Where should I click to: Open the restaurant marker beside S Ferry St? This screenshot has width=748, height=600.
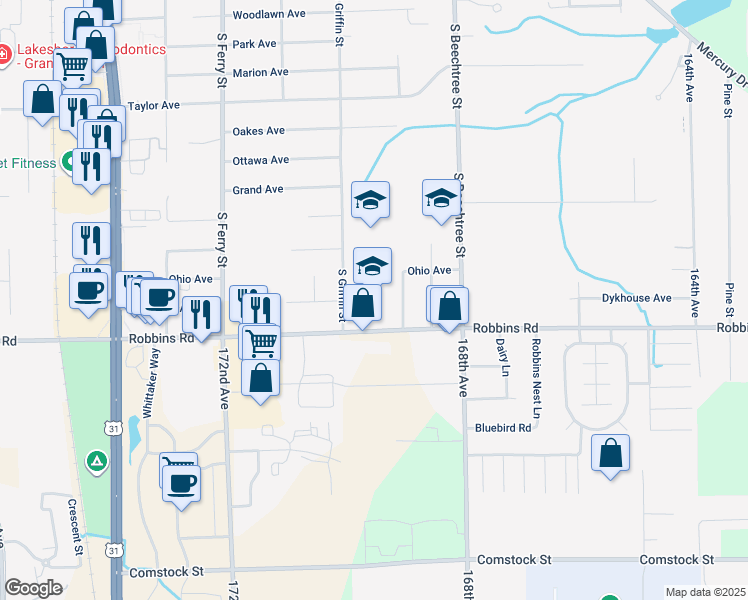[201, 314]
